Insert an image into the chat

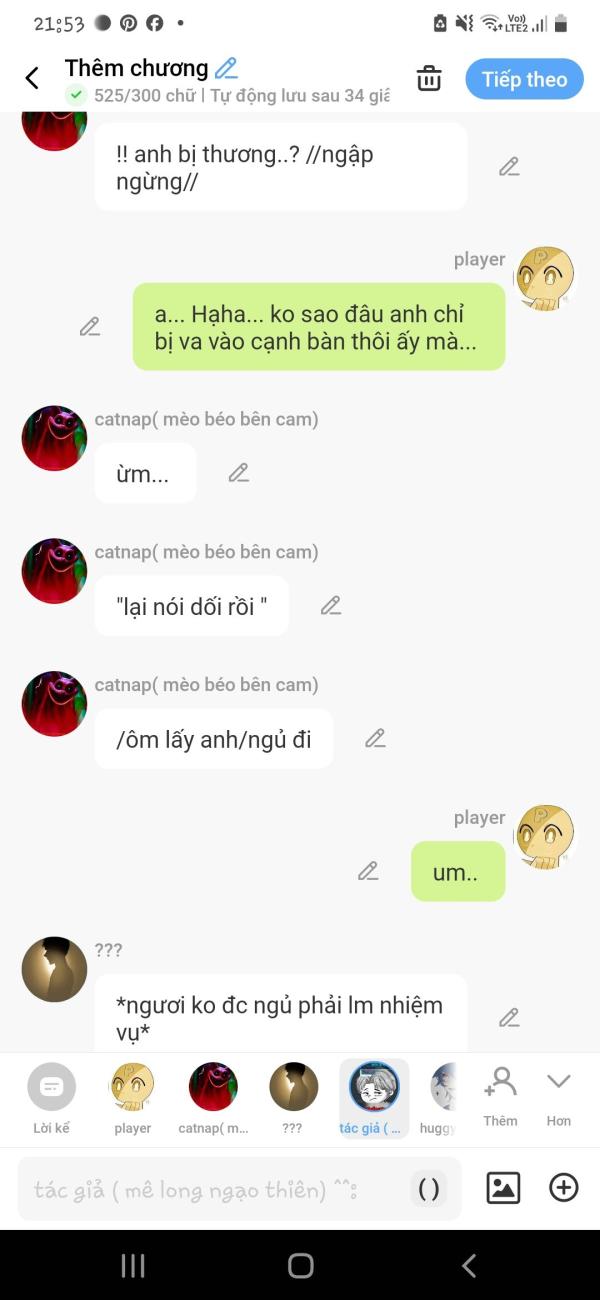[x=503, y=1187]
